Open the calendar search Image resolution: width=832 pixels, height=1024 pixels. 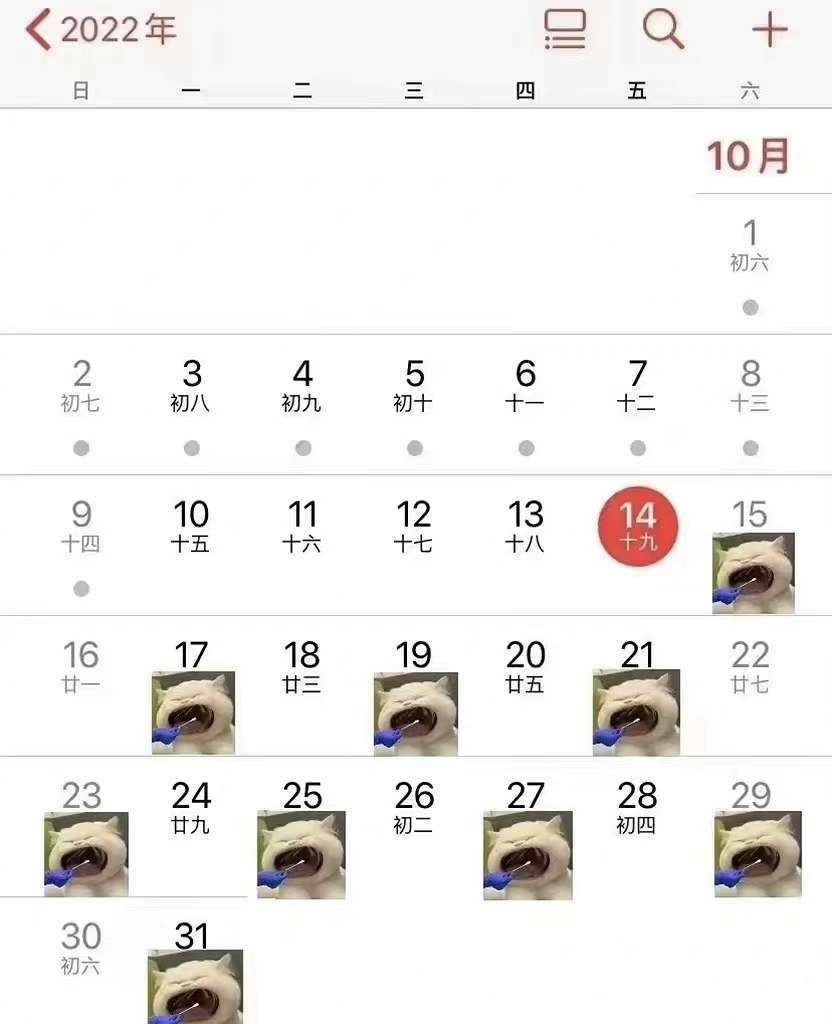[663, 30]
